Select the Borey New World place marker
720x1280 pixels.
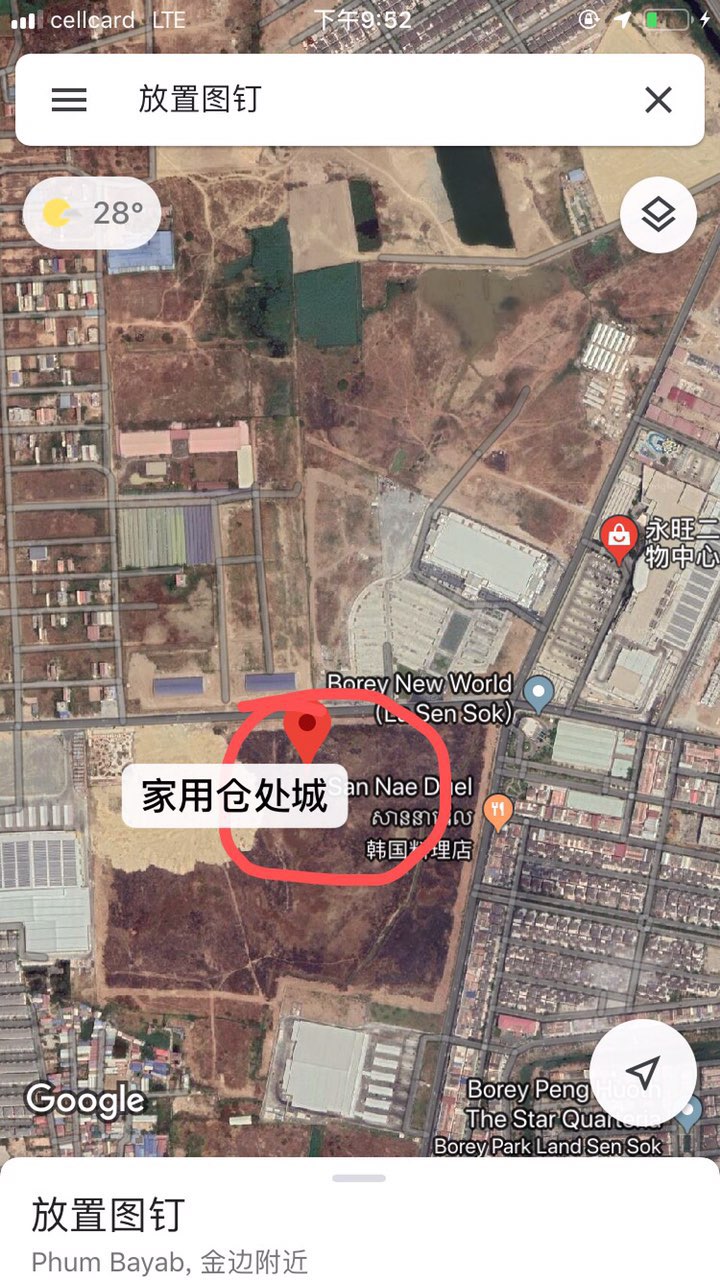(x=539, y=691)
